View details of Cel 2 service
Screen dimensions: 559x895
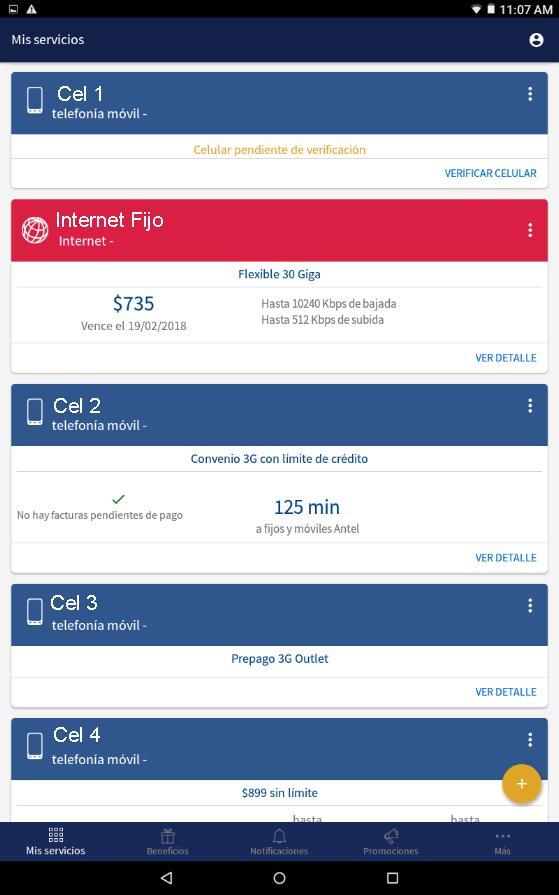click(x=505, y=558)
